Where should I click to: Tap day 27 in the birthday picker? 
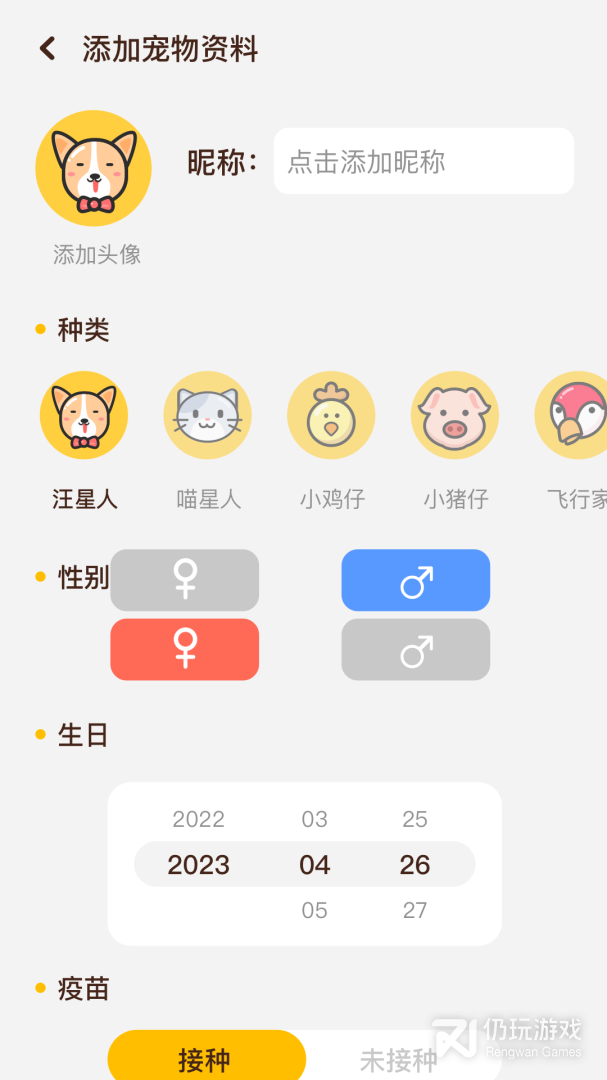click(415, 910)
